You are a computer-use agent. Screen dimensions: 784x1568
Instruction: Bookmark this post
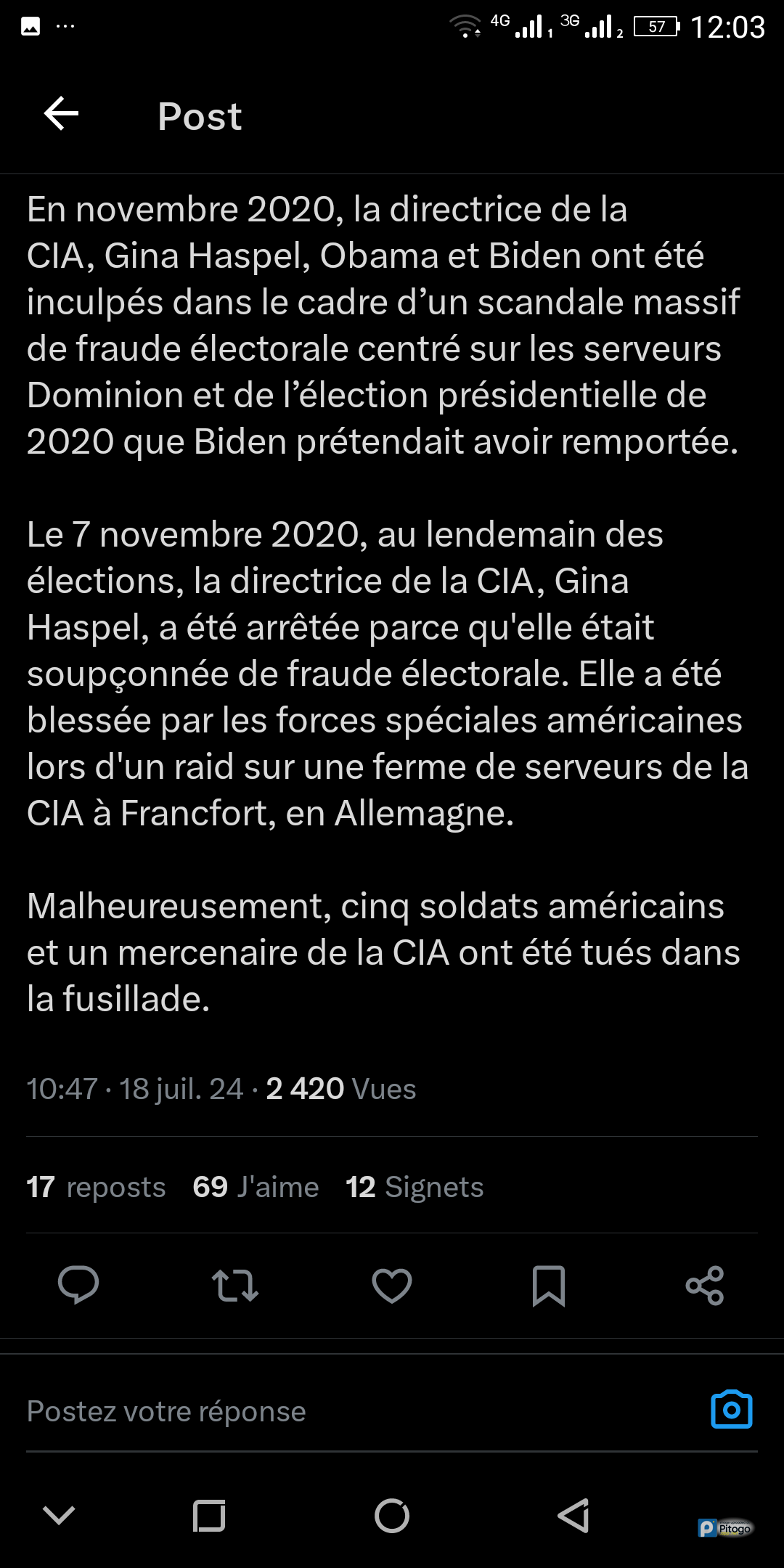coord(549,1285)
